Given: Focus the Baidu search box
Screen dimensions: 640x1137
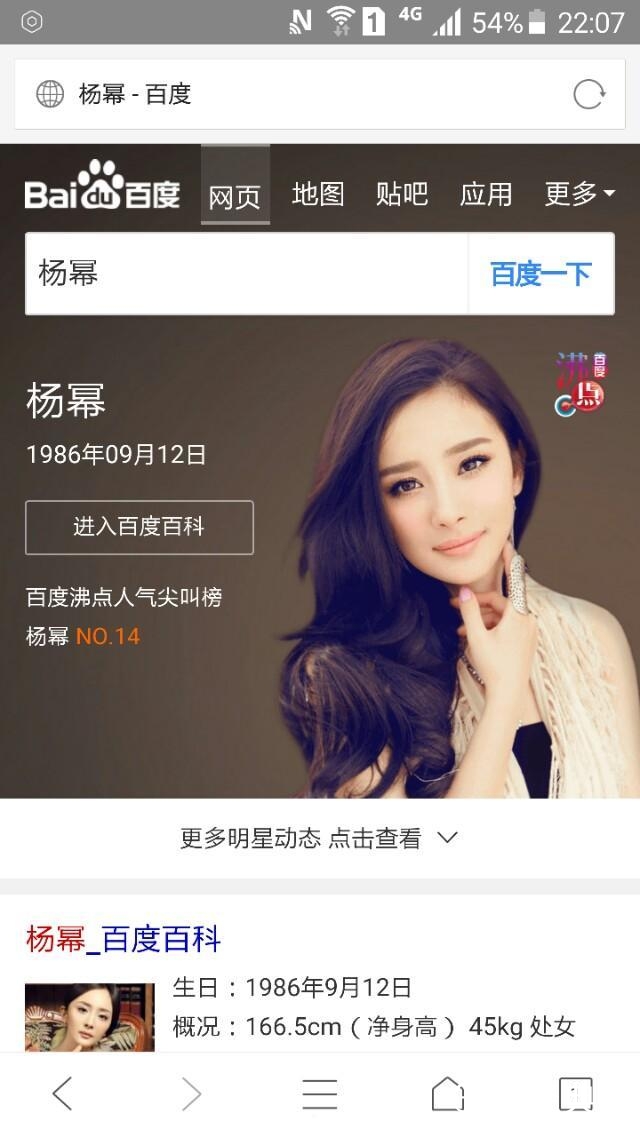Looking at the screenshot, I should (246, 274).
